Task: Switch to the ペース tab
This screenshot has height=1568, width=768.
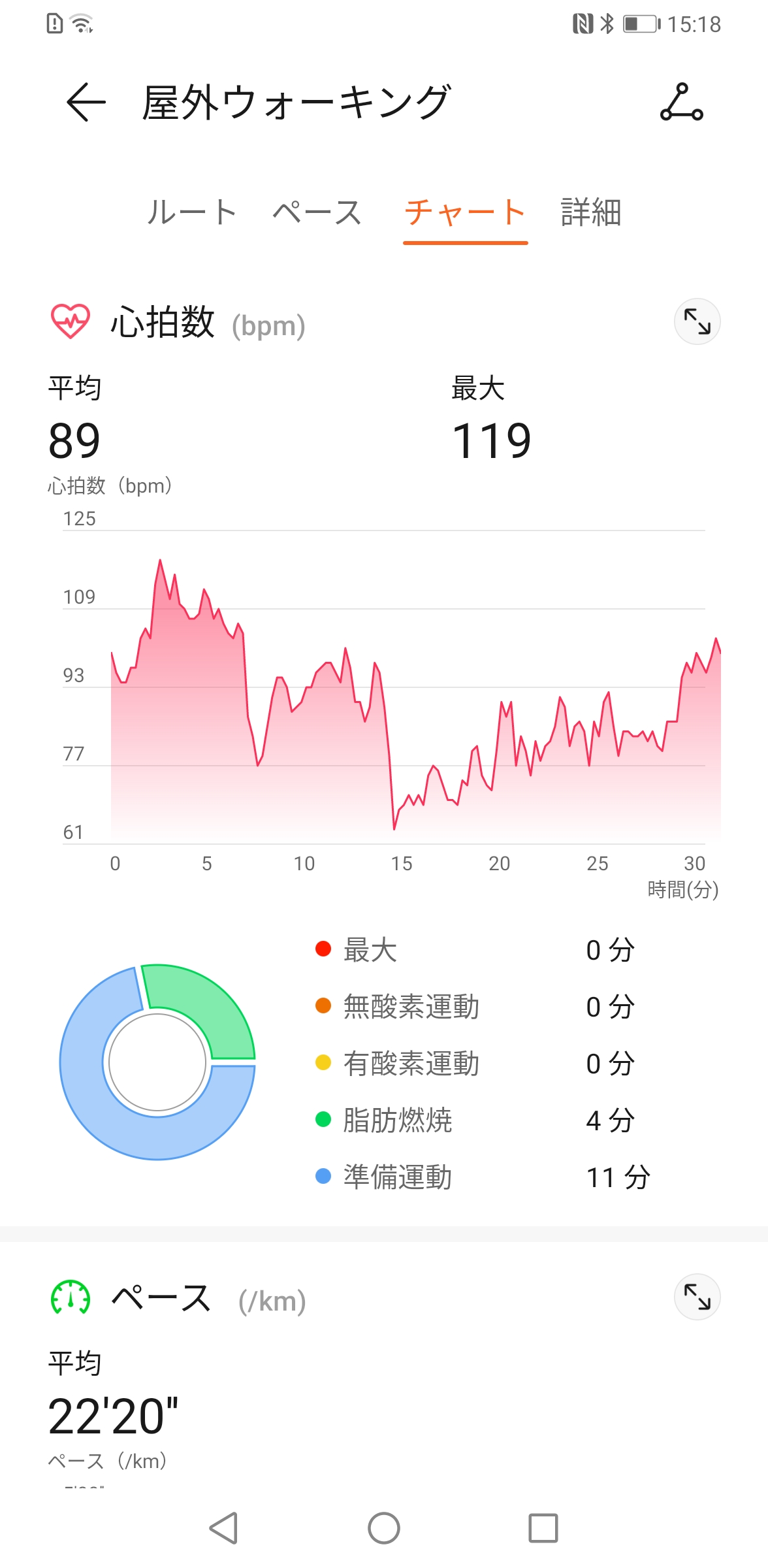Action: coord(317,213)
